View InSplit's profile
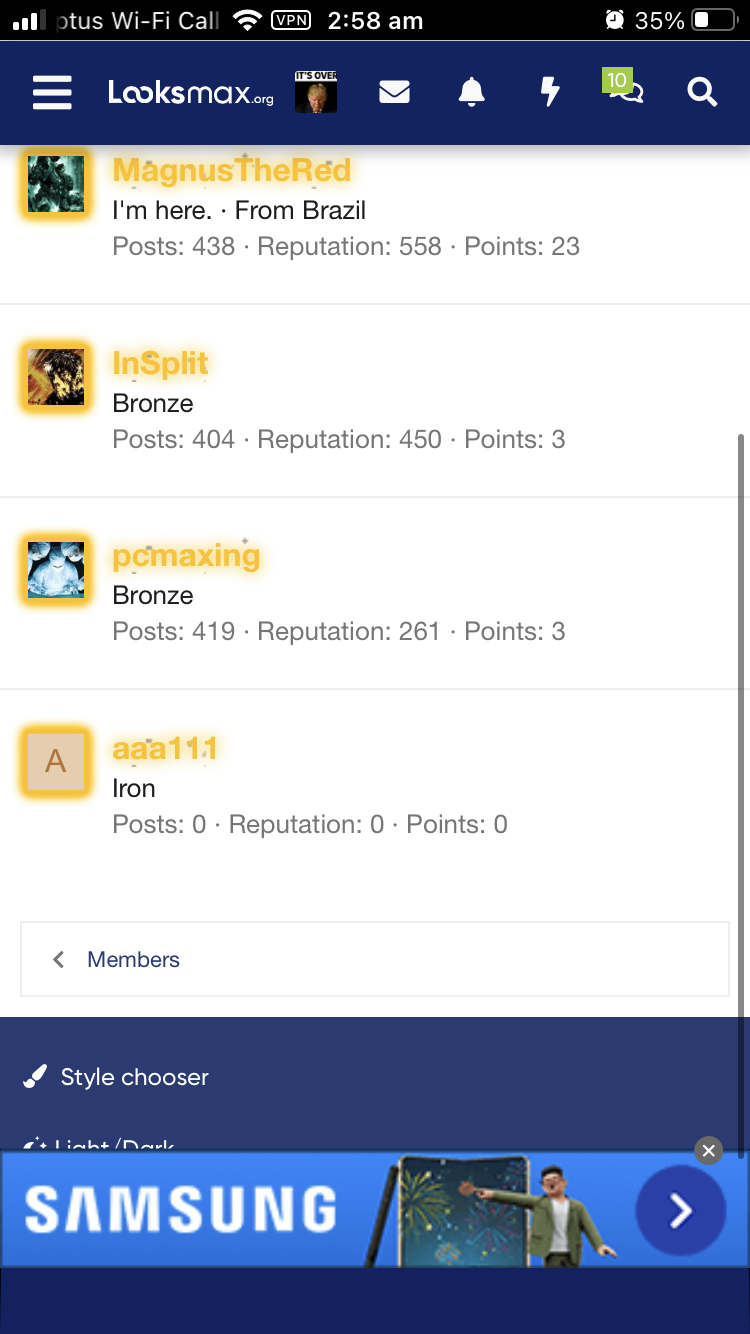The image size is (750, 1334). (x=161, y=363)
